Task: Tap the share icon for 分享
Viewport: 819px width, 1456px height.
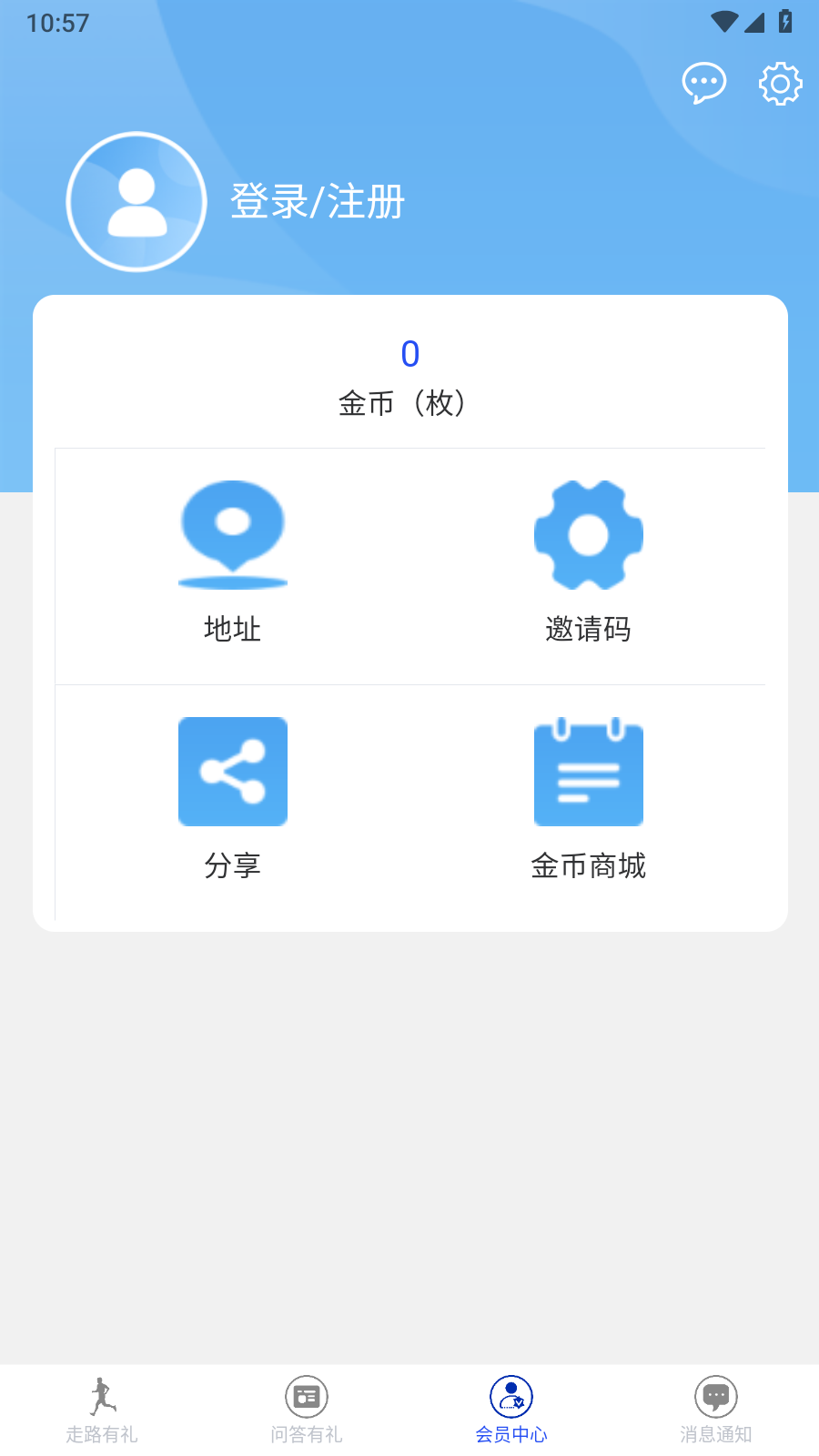Action: (x=232, y=772)
